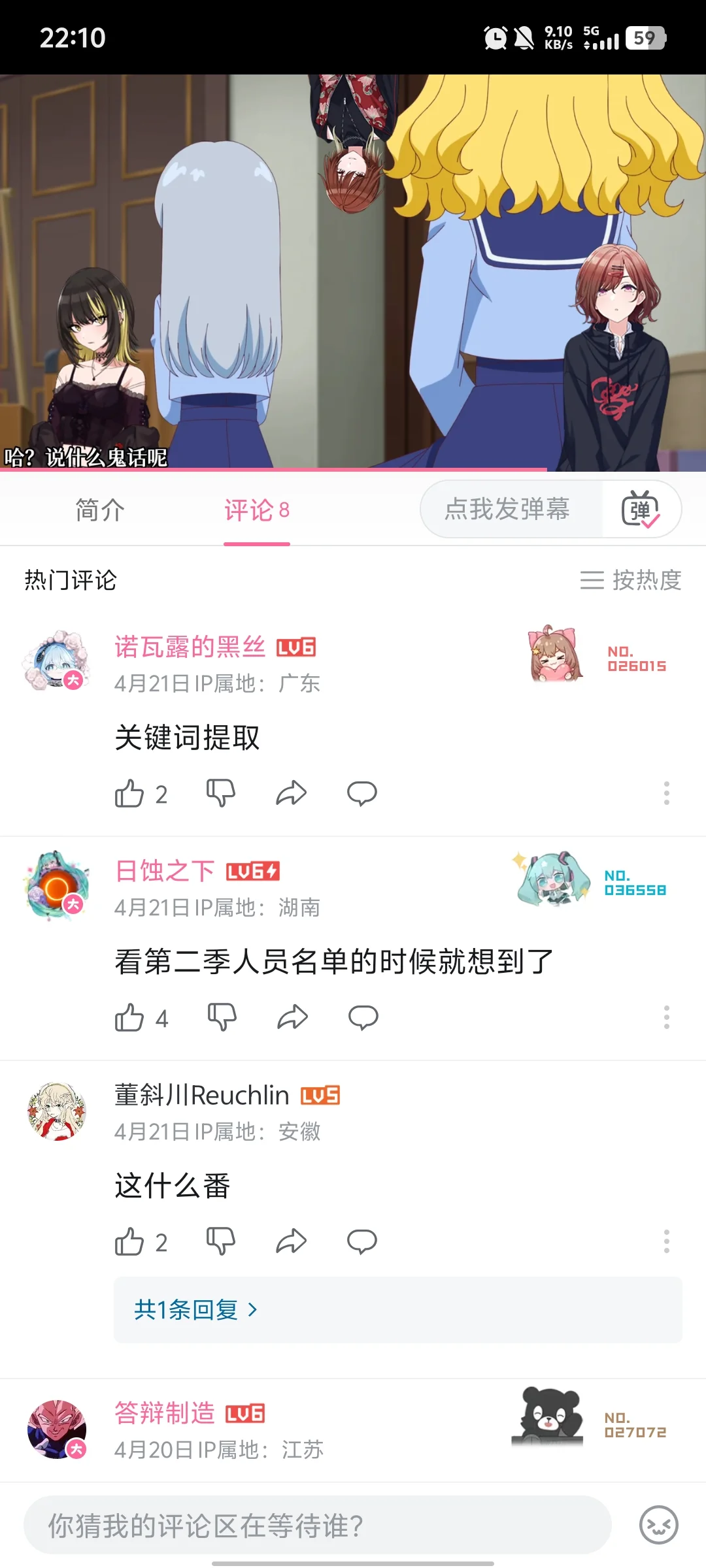Switch to the 简介 tab
Viewport: 706px width, 1568px height.
point(99,510)
